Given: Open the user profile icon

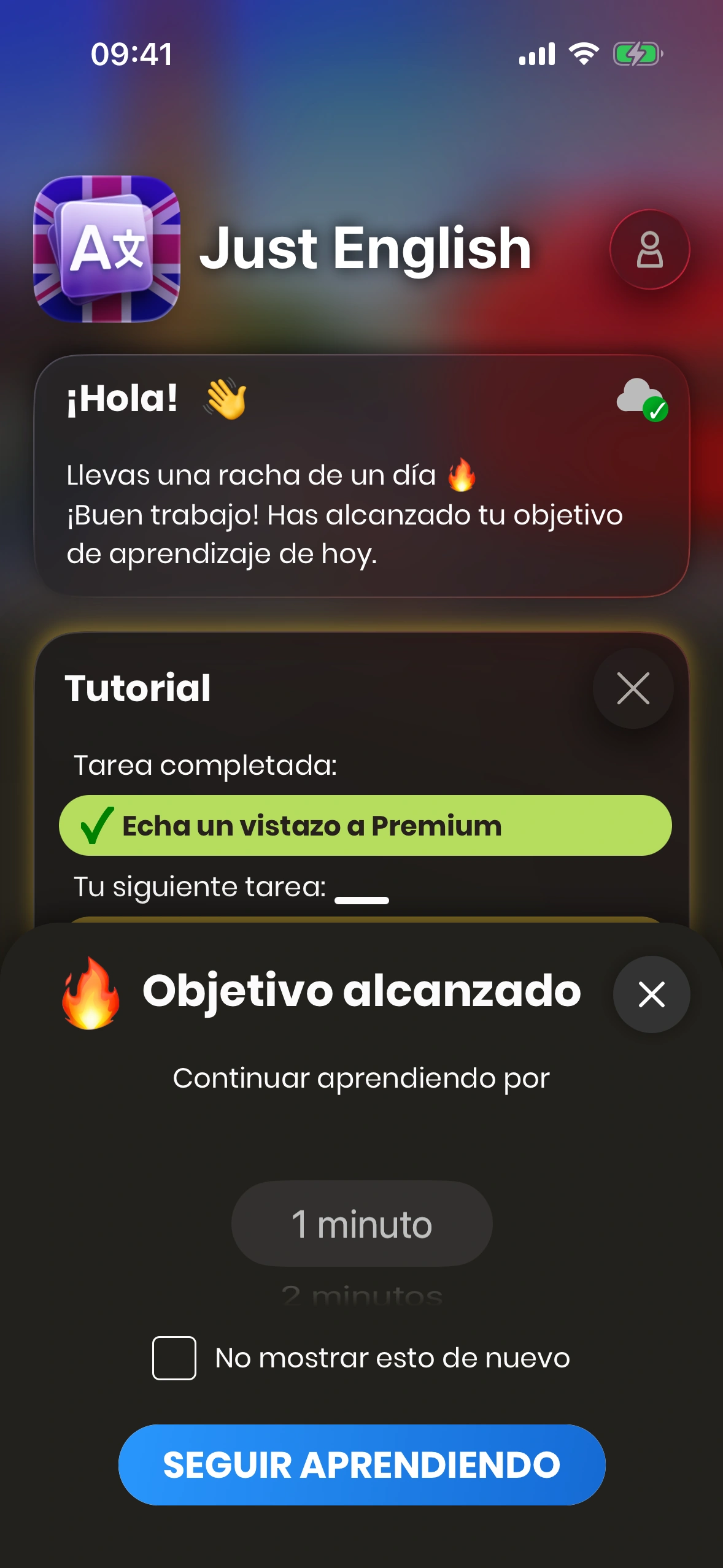Looking at the screenshot, I should click(649, 250).
